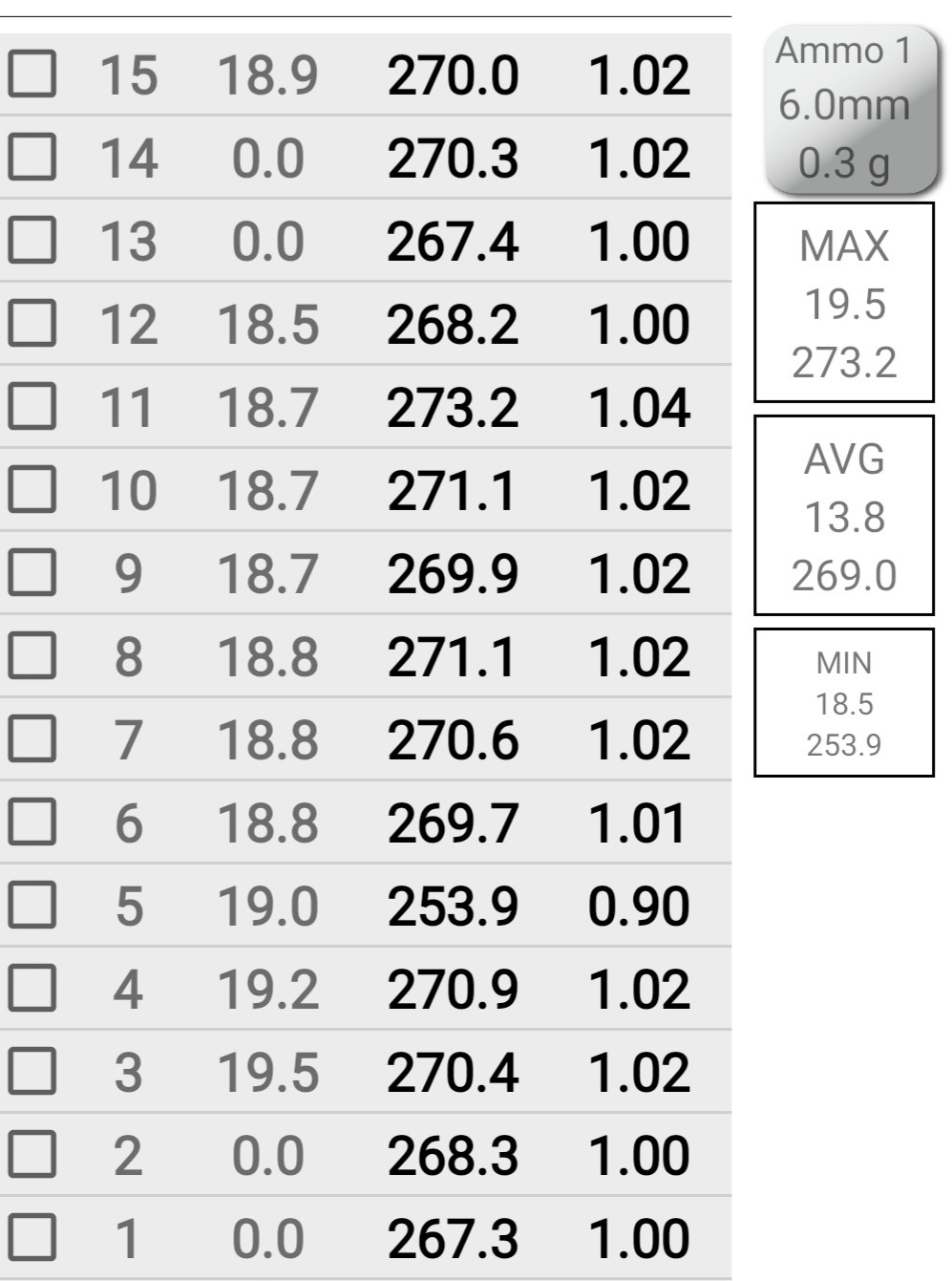Check the box for shot 6
The image size is (952, 1281).
click(x=32, y=823)
